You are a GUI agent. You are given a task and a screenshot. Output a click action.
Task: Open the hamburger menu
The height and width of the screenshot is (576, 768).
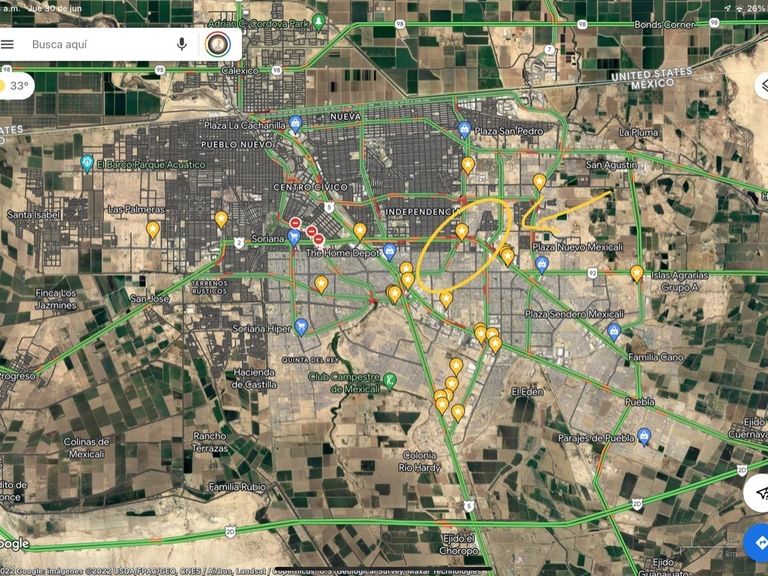click(8, 44)
